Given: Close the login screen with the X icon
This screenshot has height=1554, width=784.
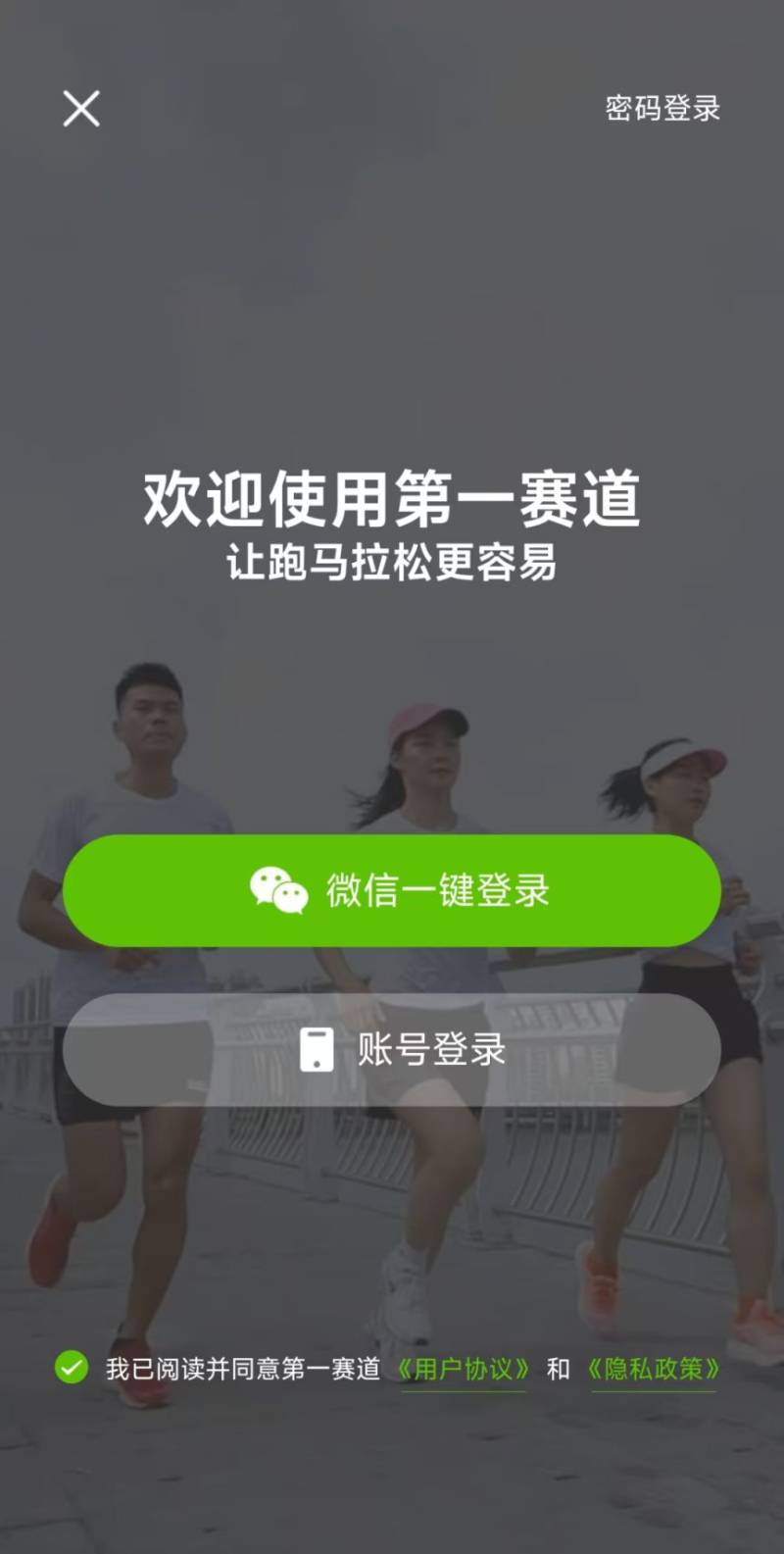Looking at the screenshot, I should 81,109.
